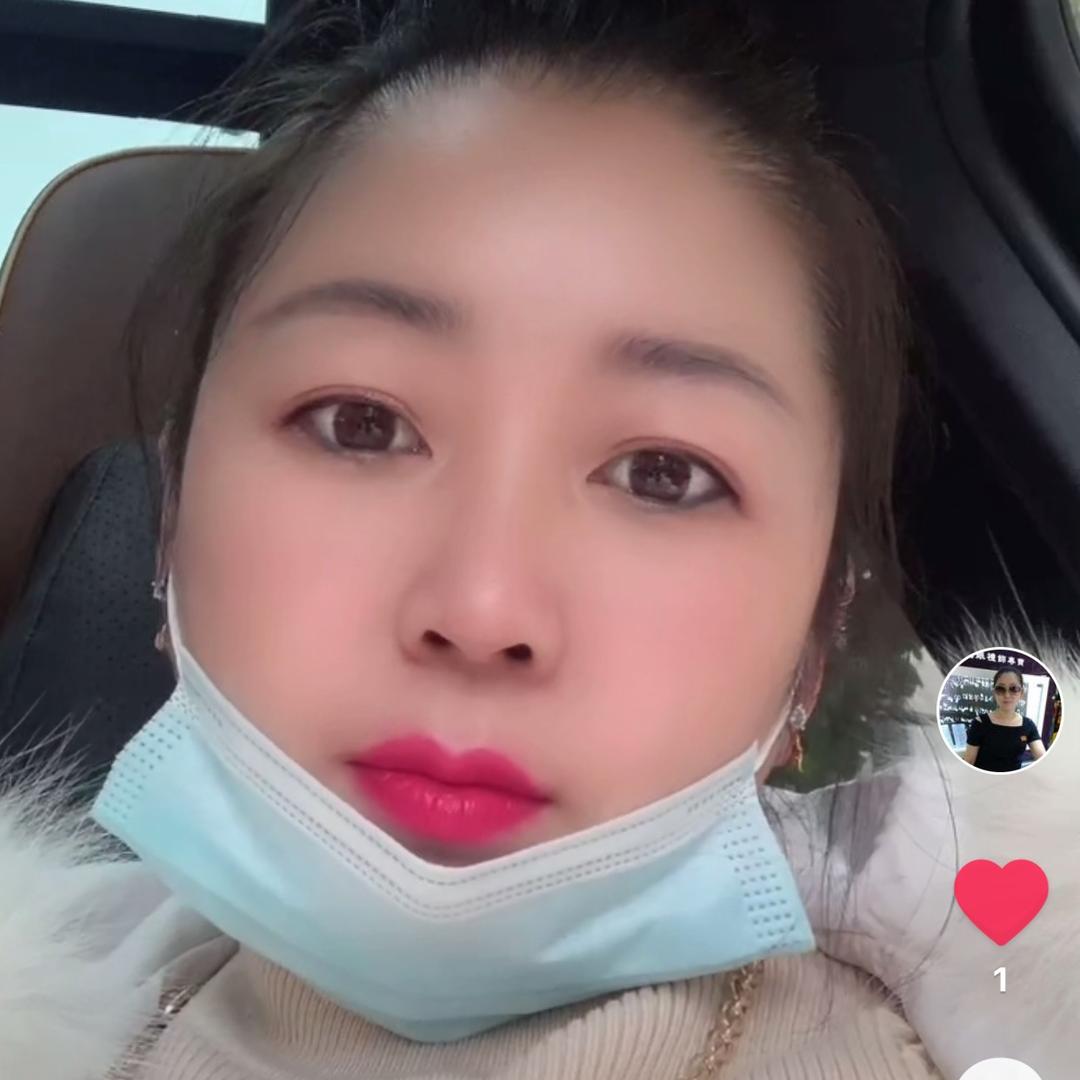Open the video creator's profile avatar
Viewport: 1080px width, 1080px height.
999,710
